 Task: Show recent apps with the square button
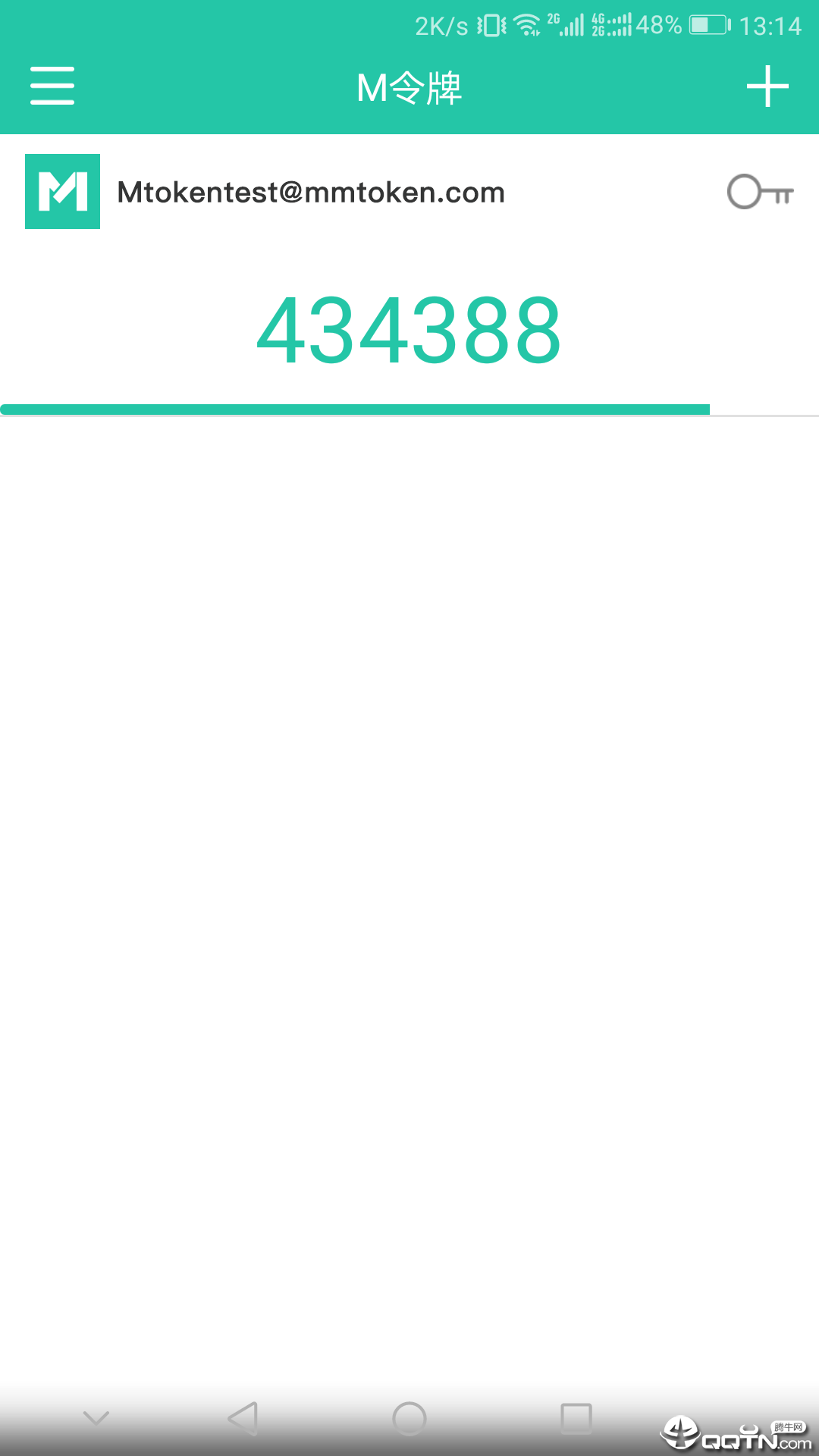[x=576, y=1418]
